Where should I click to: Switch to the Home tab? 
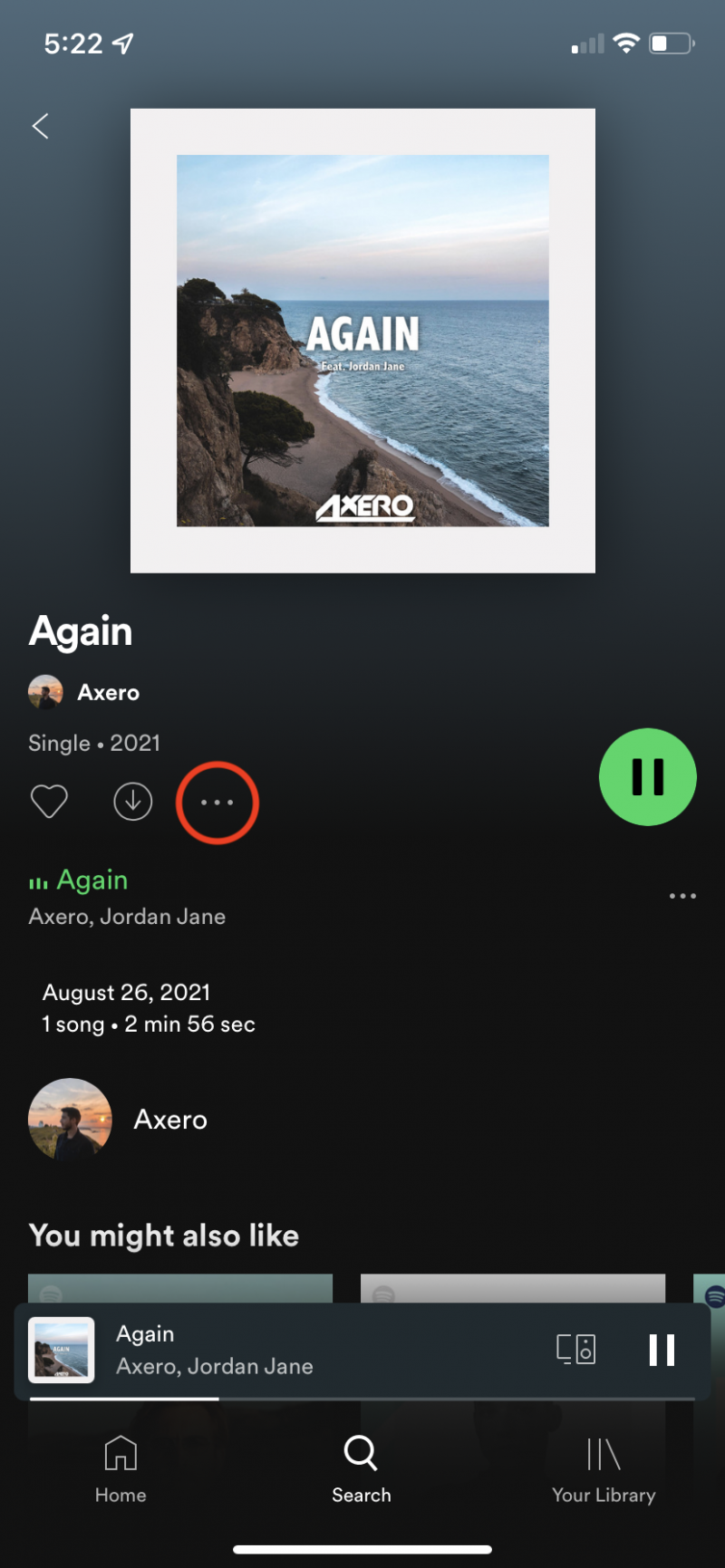tap(121, 1469)
